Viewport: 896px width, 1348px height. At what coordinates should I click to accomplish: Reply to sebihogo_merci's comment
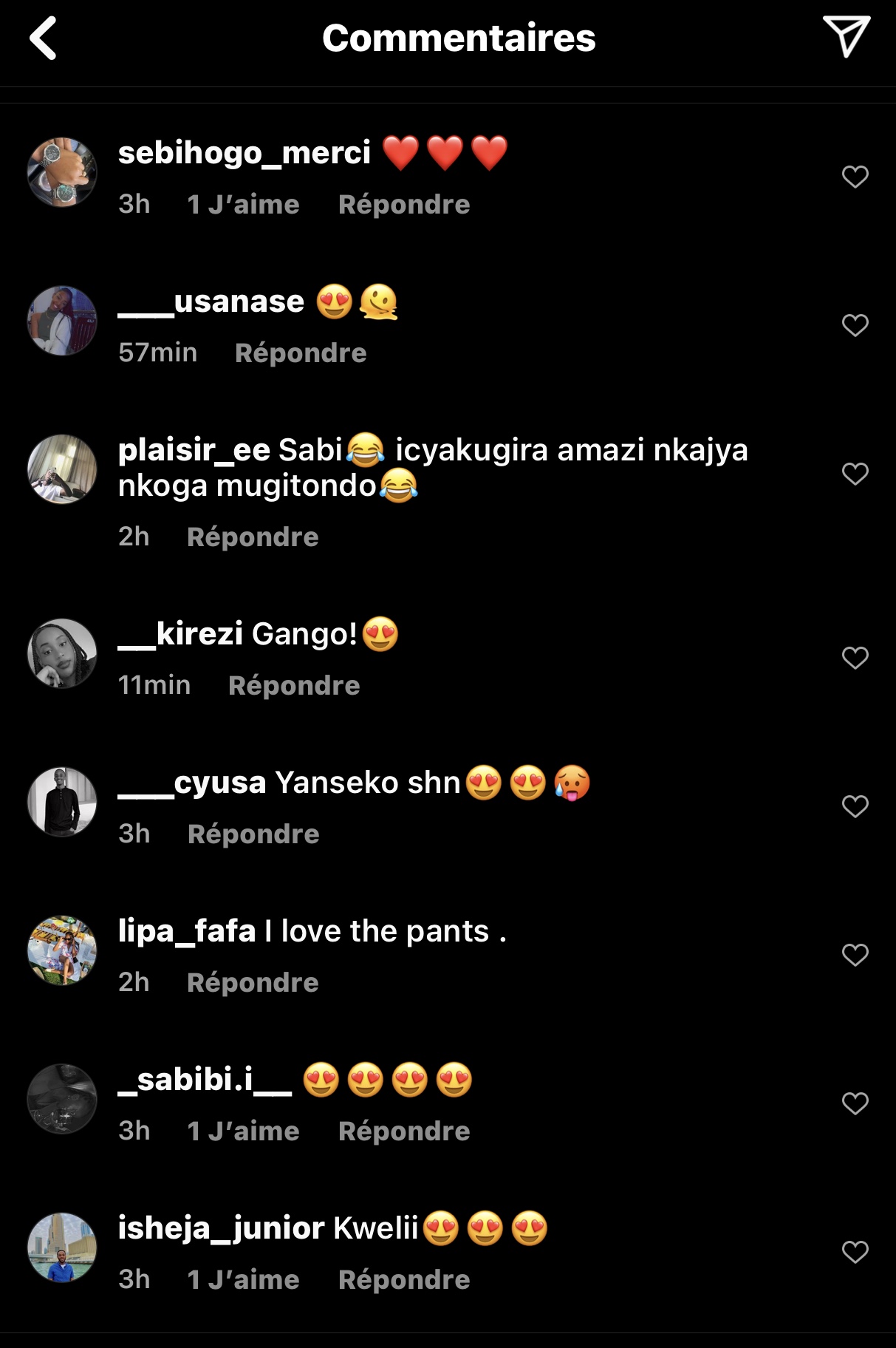[403, 205]
